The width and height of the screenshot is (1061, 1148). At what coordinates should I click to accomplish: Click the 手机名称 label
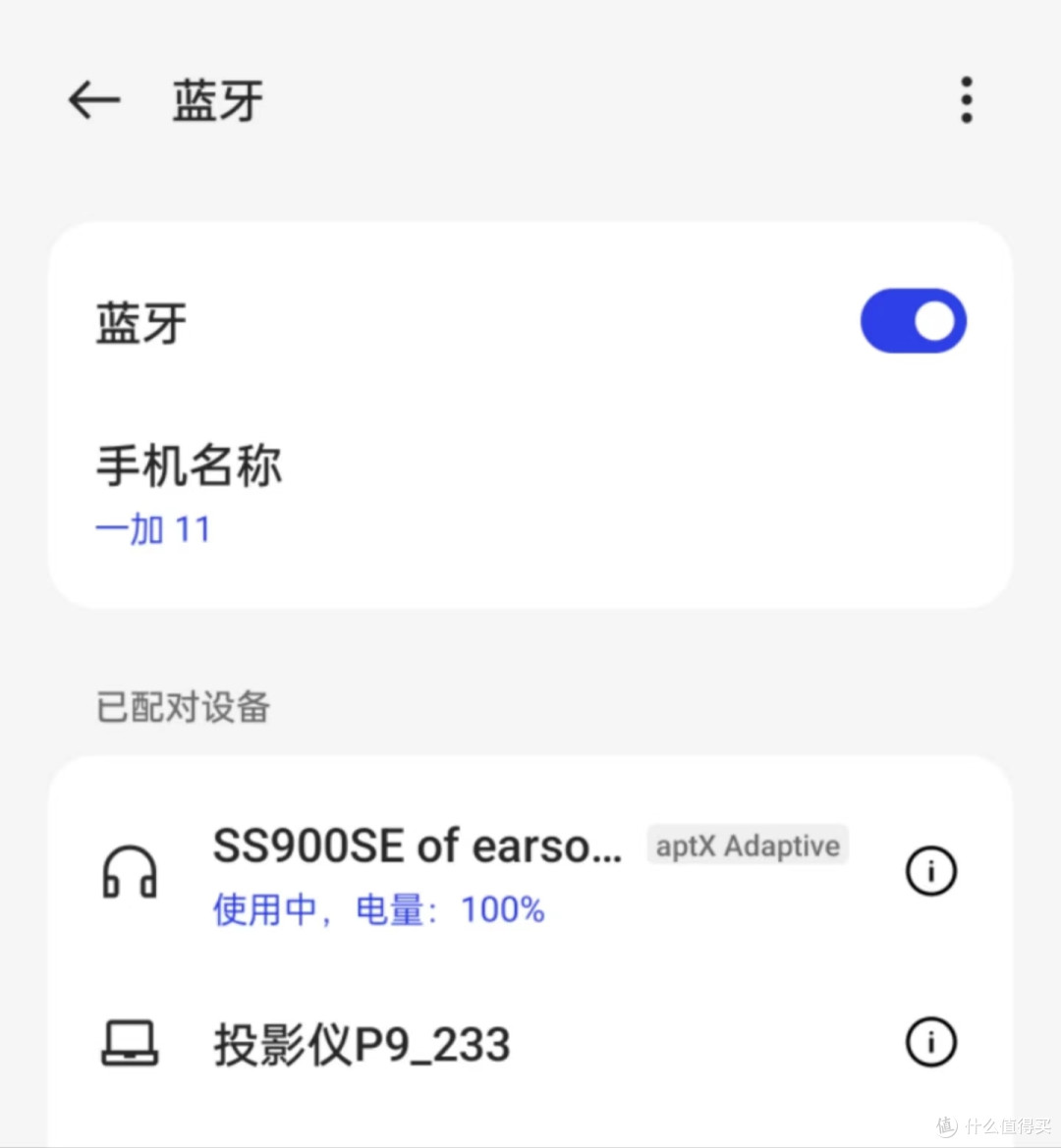coord(189,466)
